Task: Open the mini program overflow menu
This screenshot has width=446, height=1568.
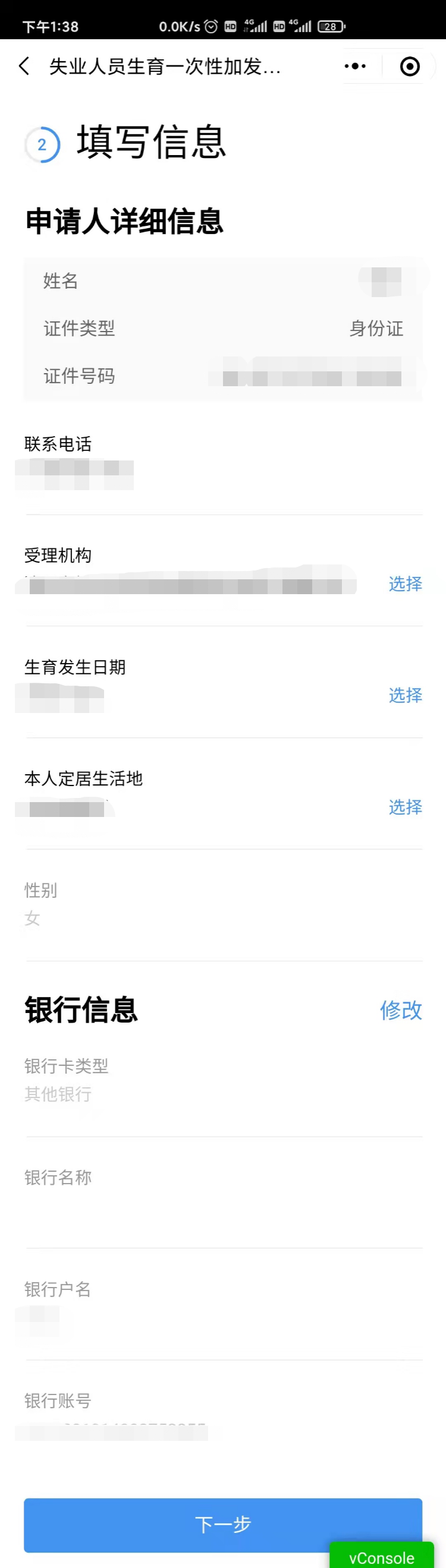Action: 355,66
